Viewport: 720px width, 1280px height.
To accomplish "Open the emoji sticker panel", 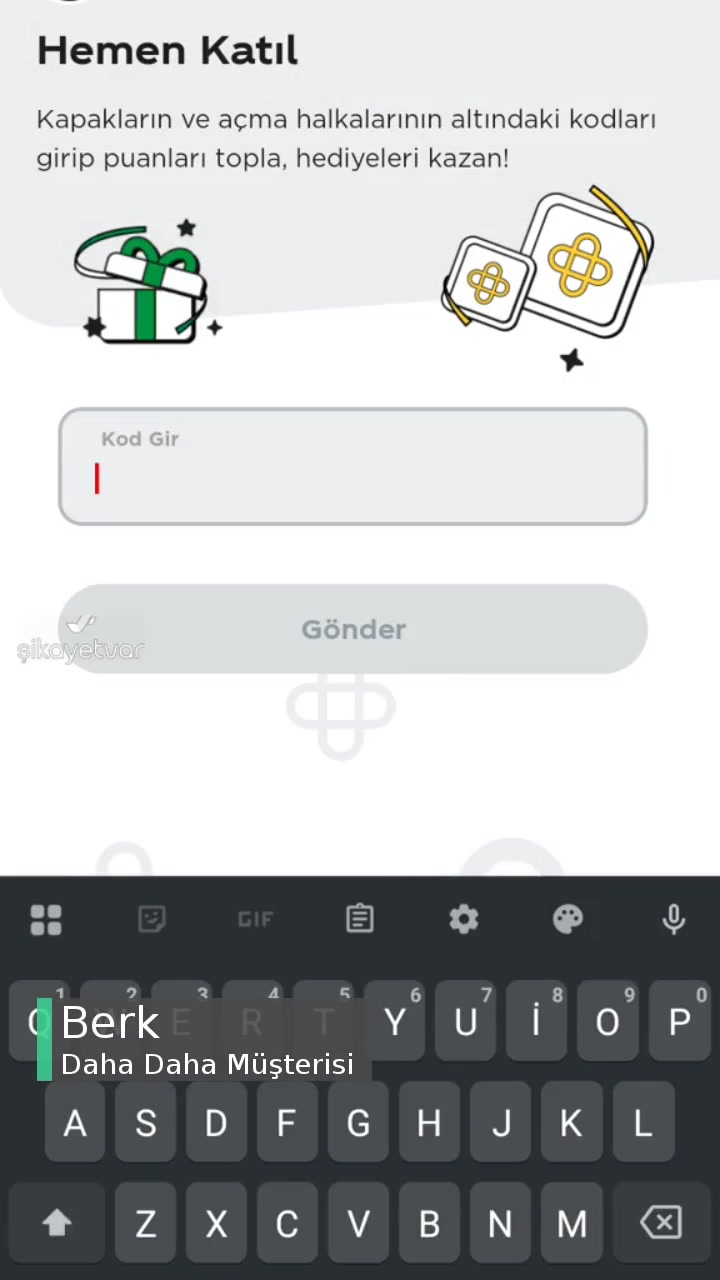I will (151, 919).
